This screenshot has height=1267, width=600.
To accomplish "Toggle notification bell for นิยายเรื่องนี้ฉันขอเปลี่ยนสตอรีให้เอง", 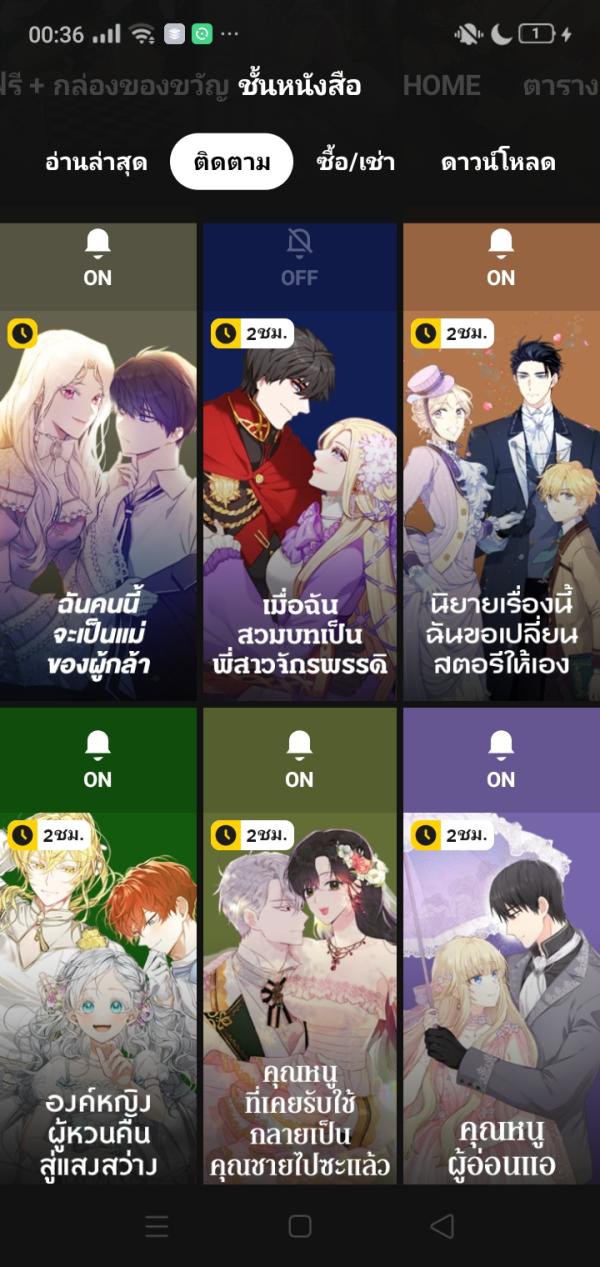I will (x=500, y=257).
